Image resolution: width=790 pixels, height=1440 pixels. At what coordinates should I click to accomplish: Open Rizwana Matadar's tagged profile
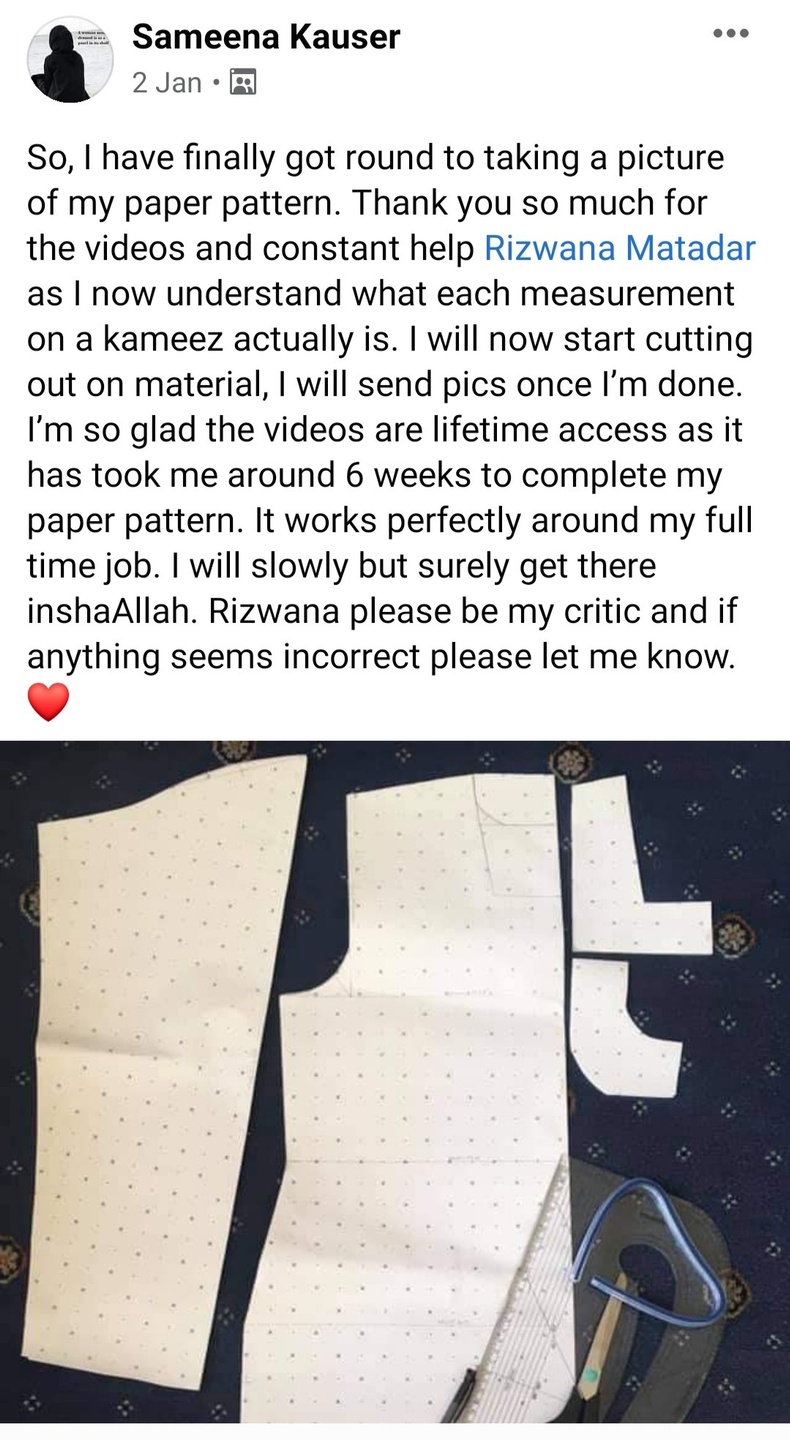pos(619,248)
